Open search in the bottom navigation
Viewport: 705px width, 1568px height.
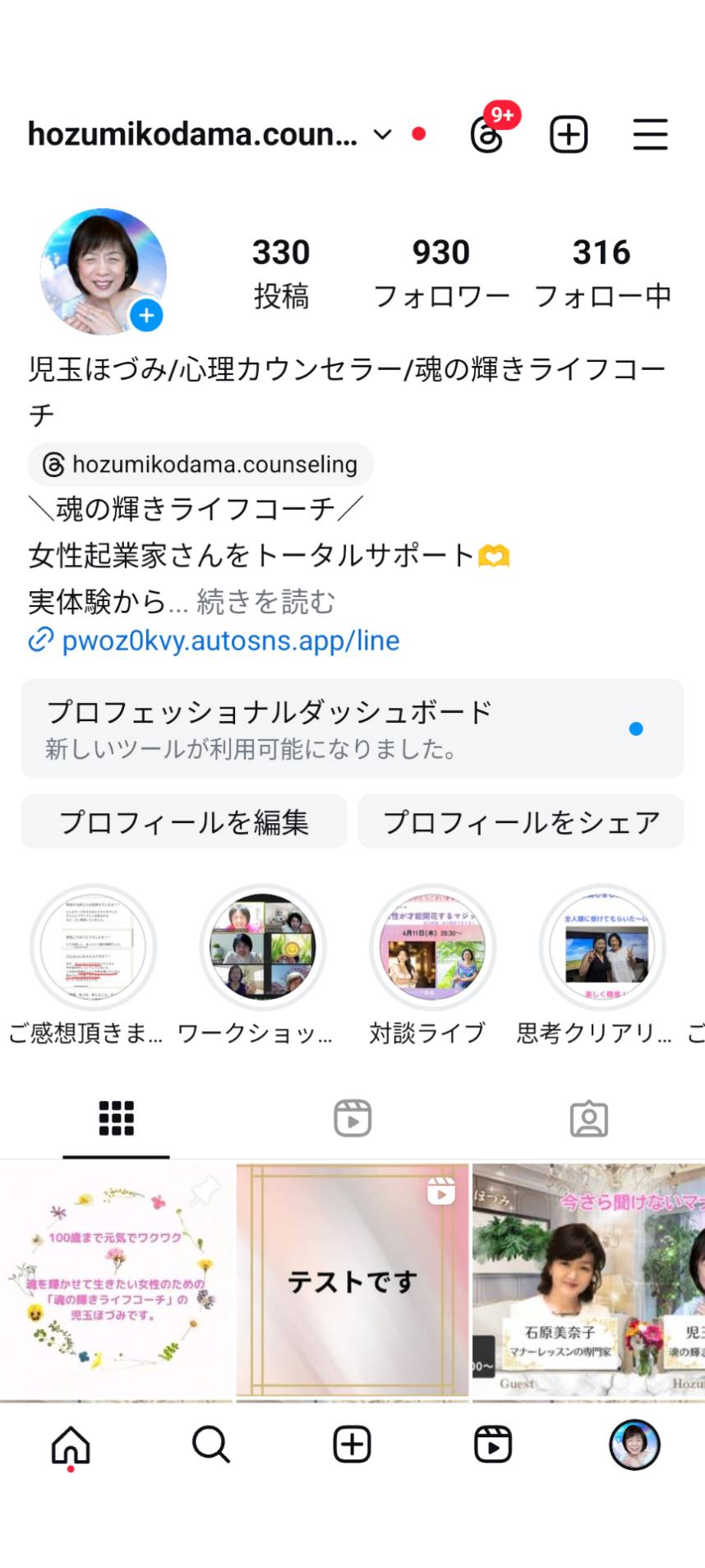[x=211, y=1445]
